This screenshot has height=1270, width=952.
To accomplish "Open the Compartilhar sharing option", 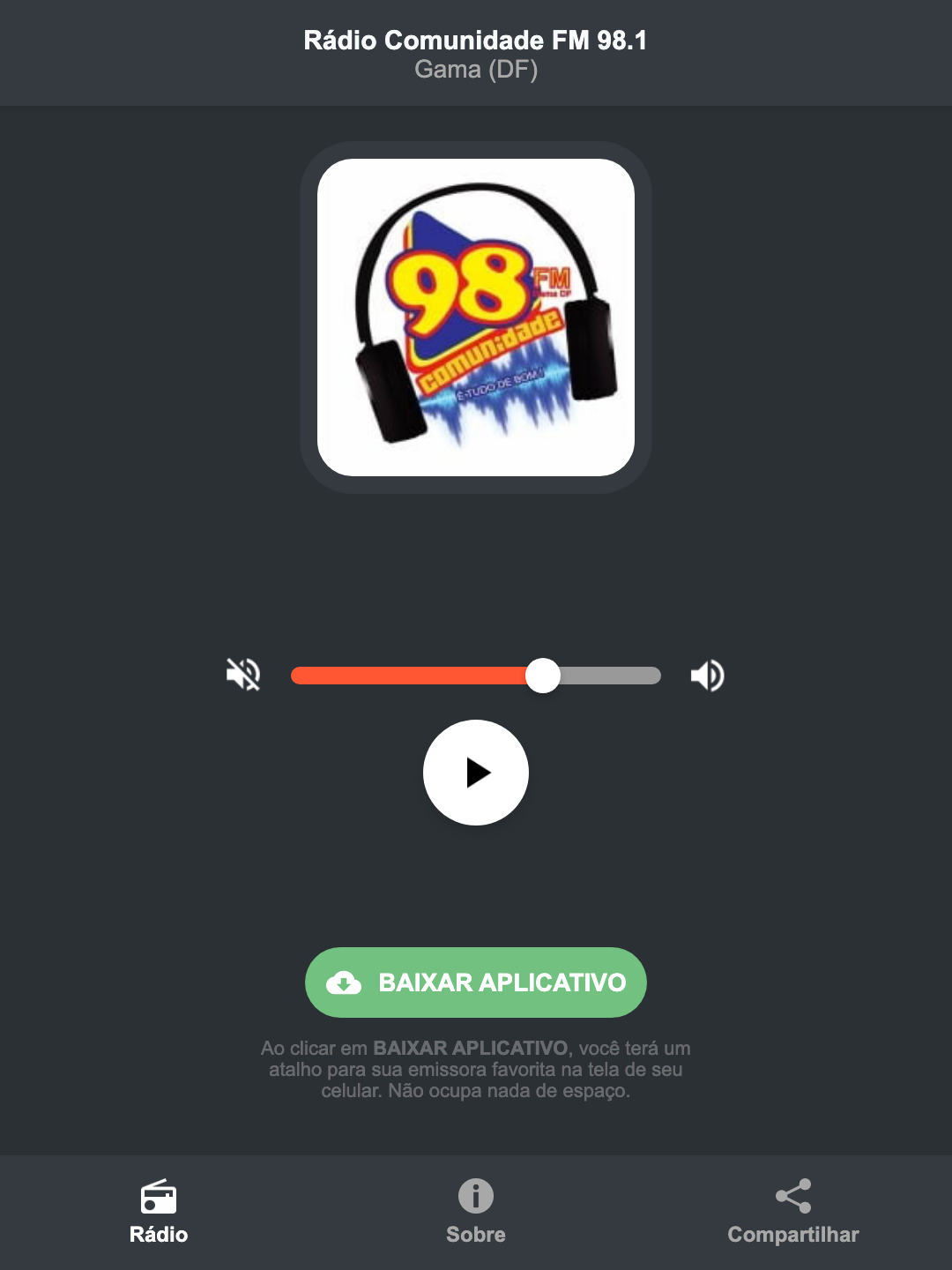I will pos(792,1213).
